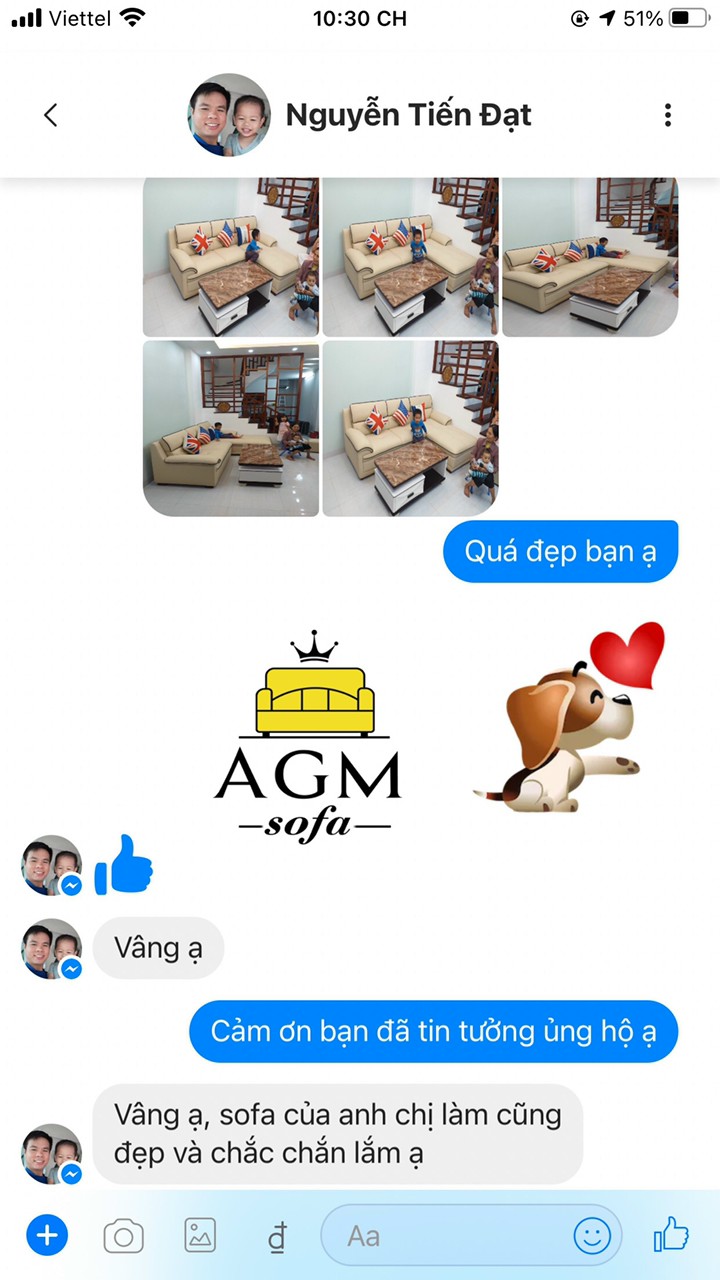Image resolution: width=720 pixels, height=1280 pixels.
Task: Open more attachment options with plus button
Action: tap(46, 1236)
